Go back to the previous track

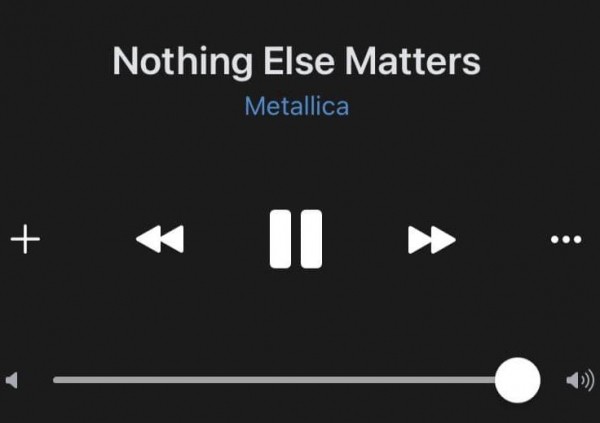[160, 240]
